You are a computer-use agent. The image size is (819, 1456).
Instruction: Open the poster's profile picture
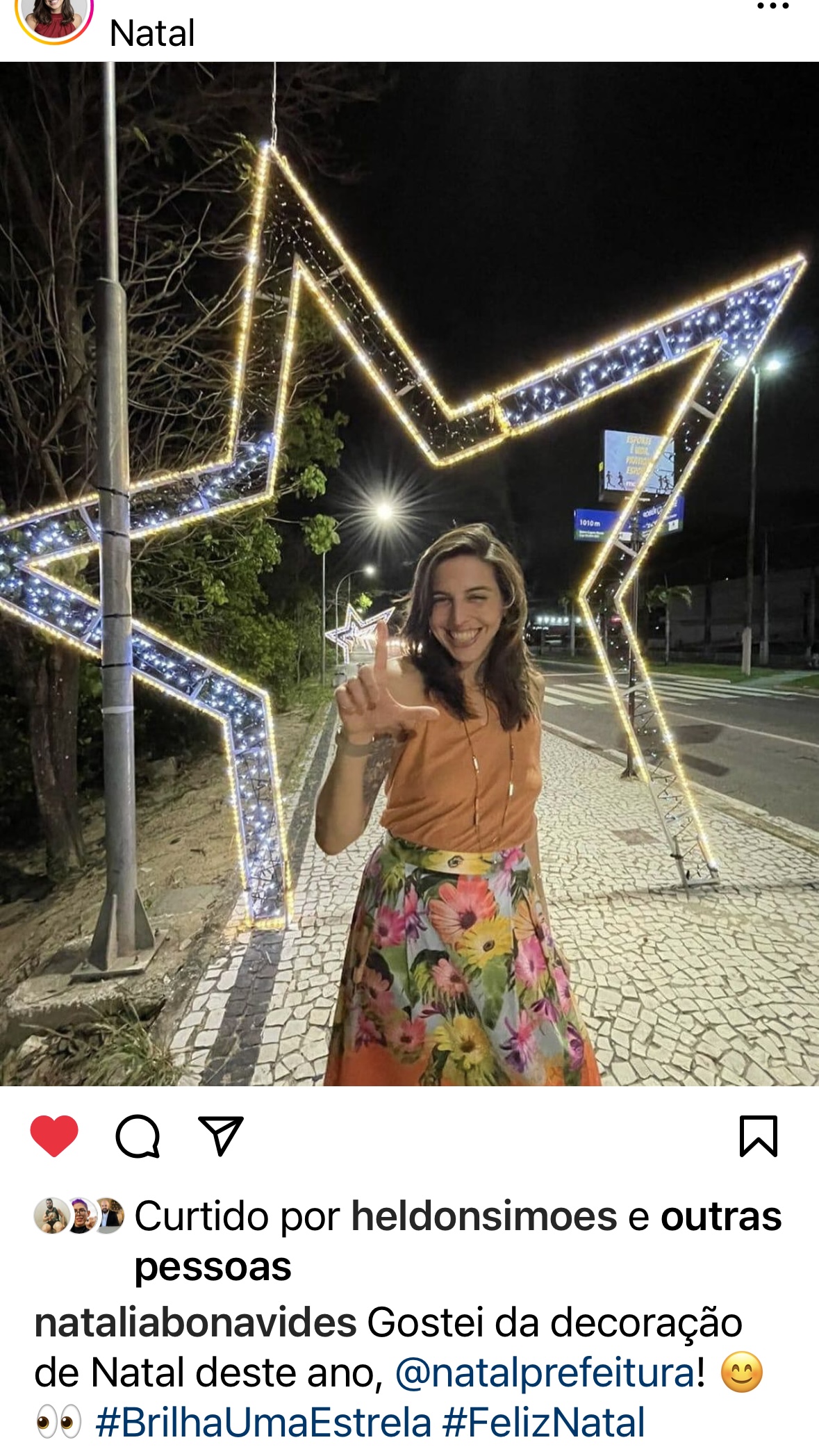click(x=53, y=17)
